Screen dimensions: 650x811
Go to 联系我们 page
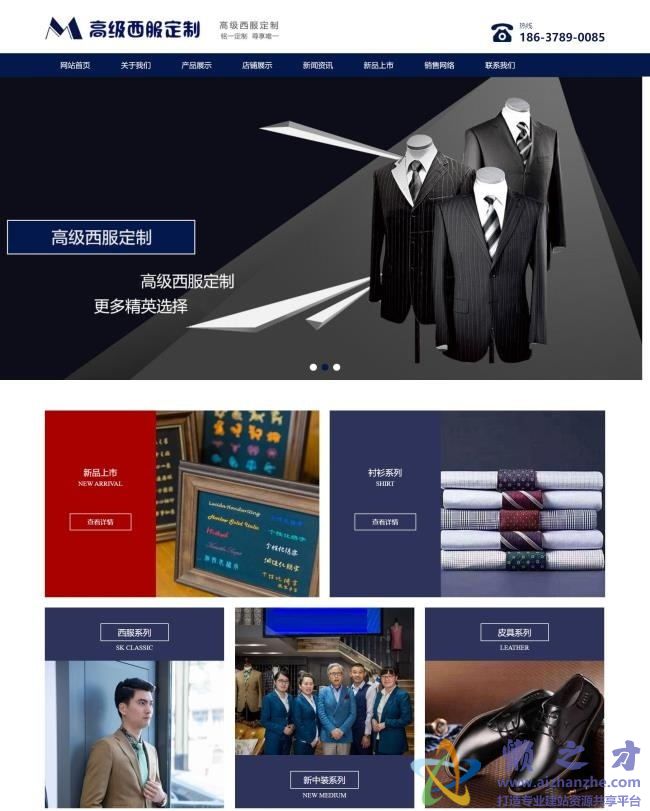pos(500,65)
